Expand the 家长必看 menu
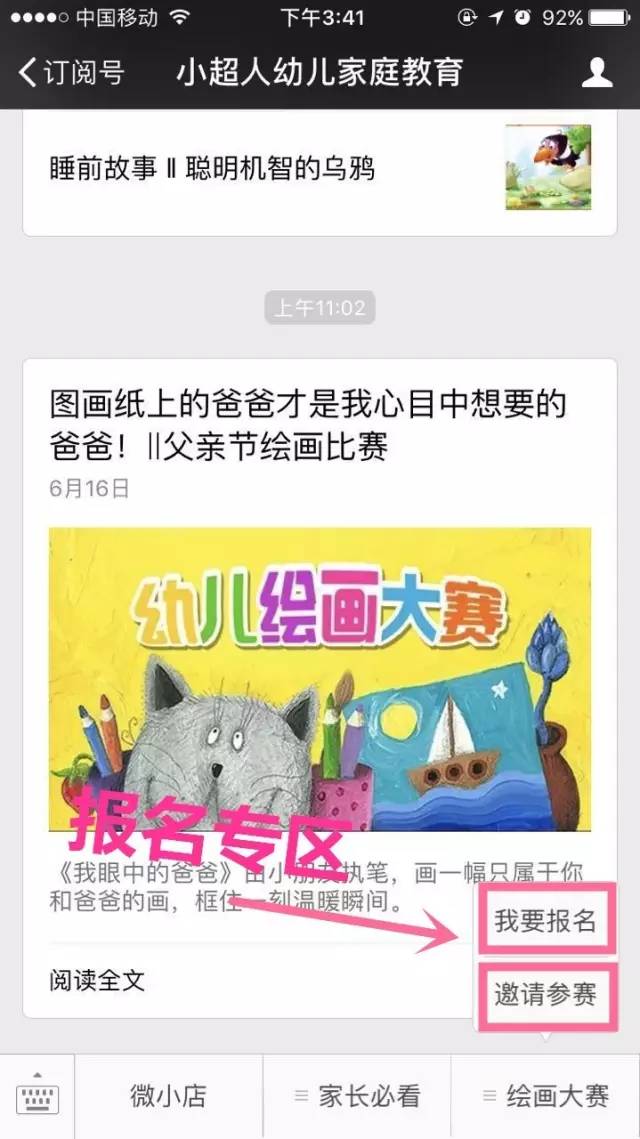Viewport: 640px width, 1139px height. pos(357,1097)
